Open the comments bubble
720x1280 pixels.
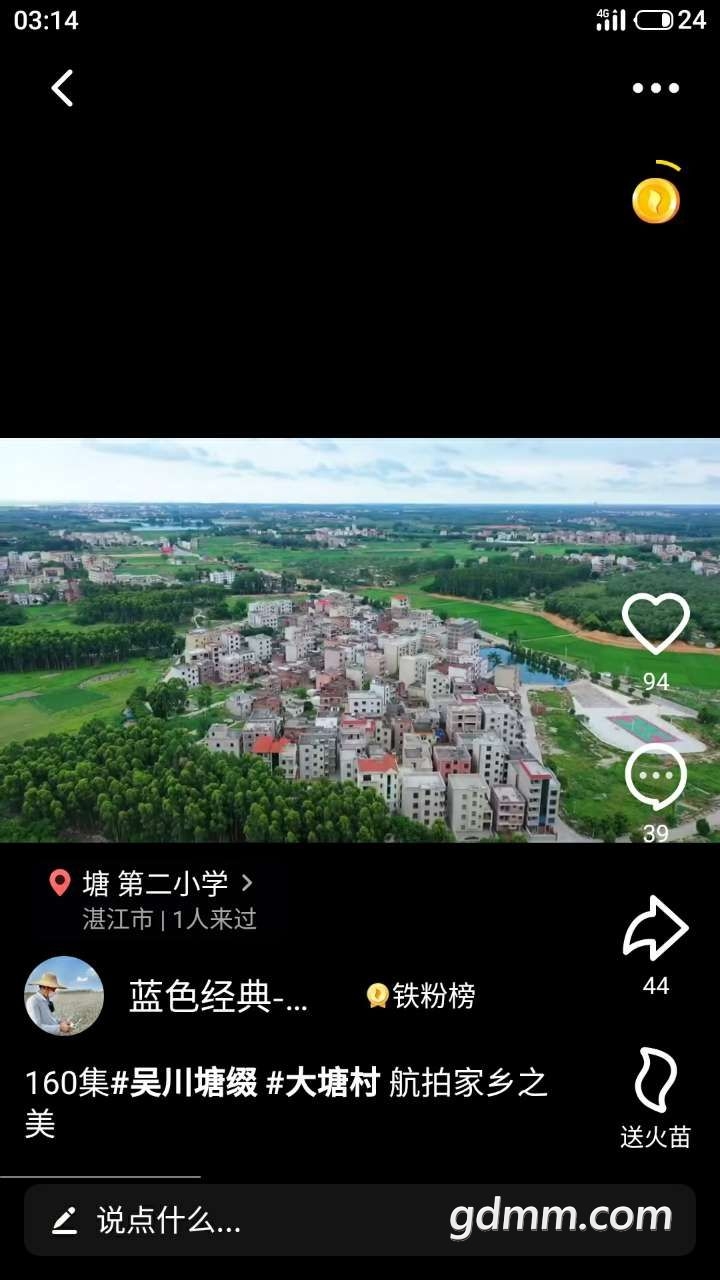pyautogui.click(x=656, y=779)
